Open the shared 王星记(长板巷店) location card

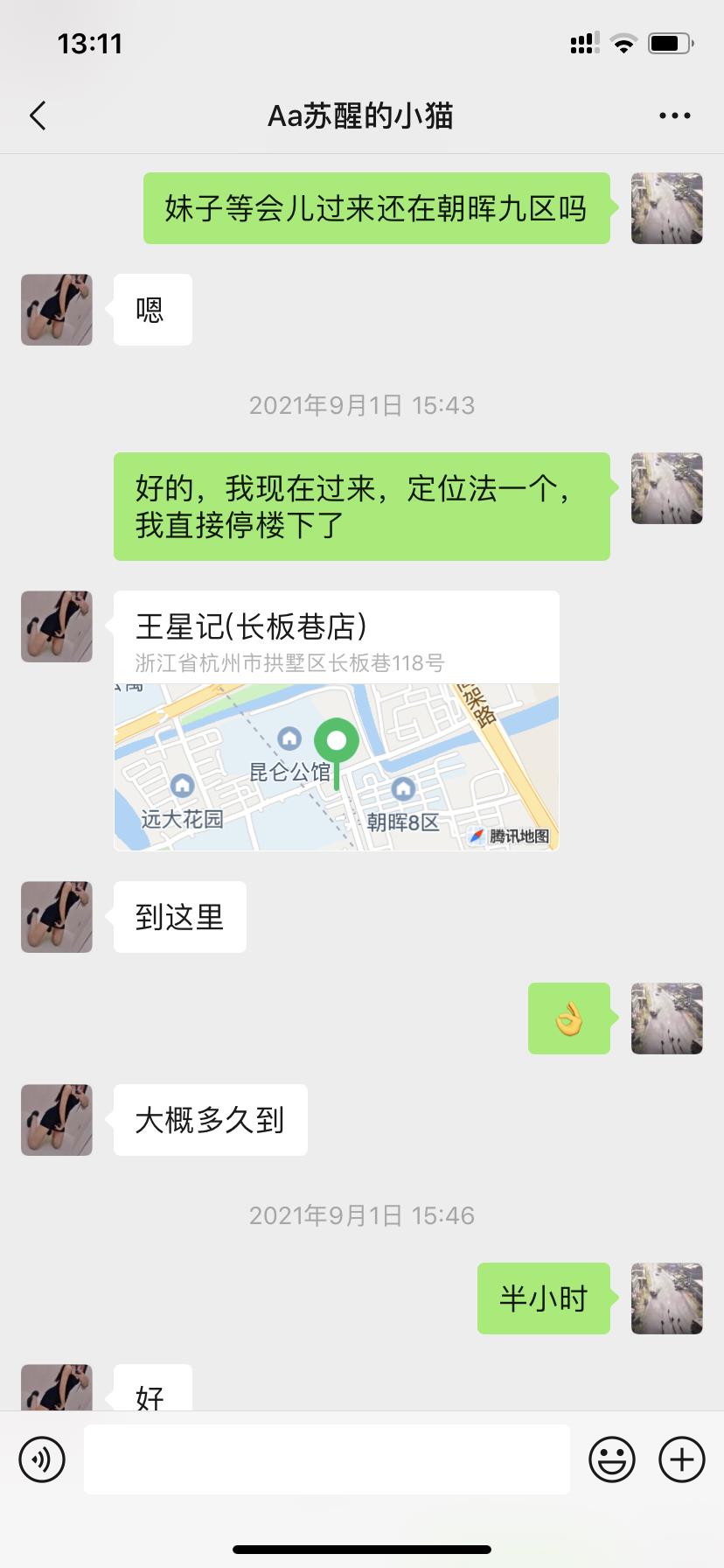pyautogui.click(x=336, y=721)
